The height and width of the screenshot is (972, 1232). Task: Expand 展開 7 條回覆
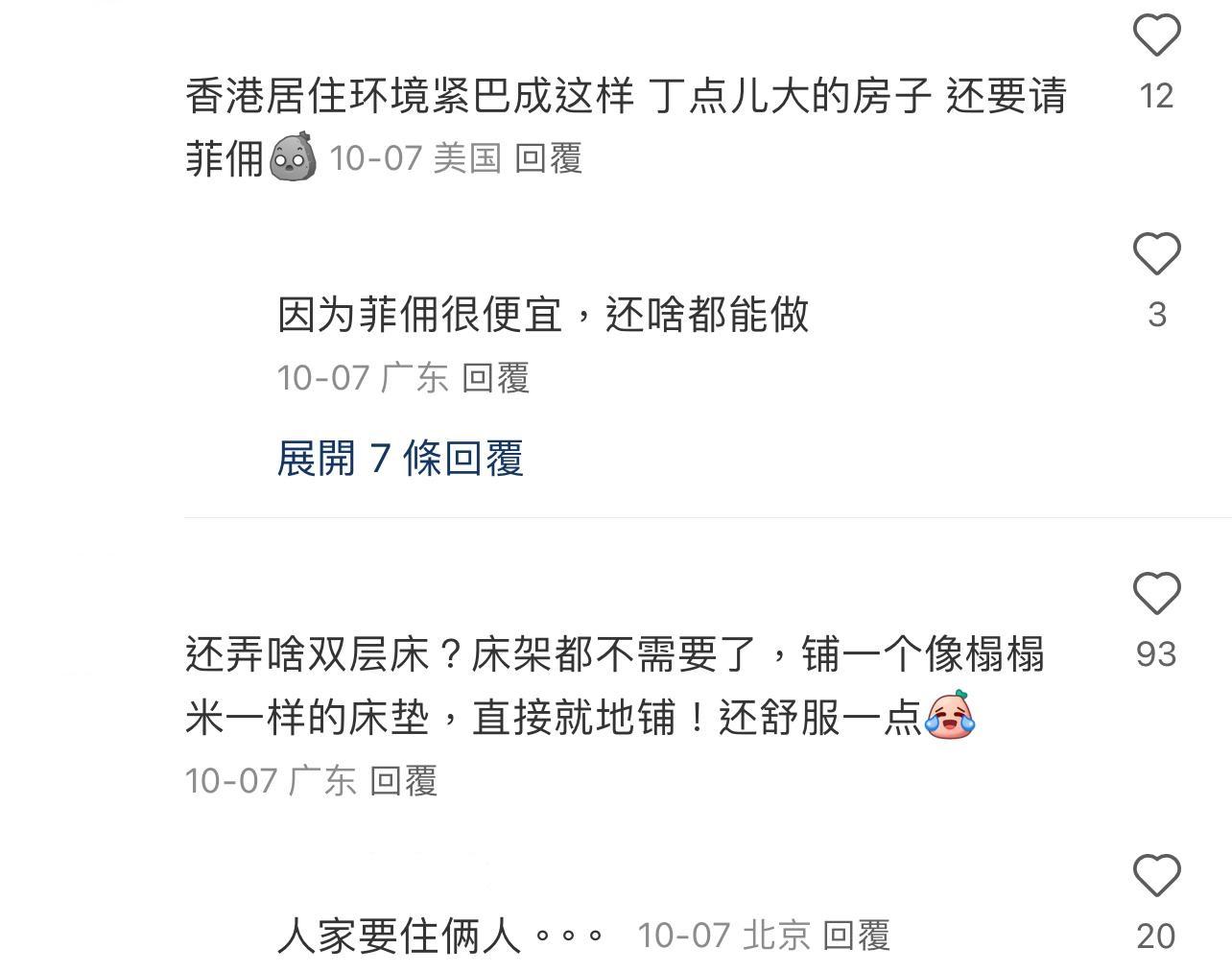coord(399,458)
